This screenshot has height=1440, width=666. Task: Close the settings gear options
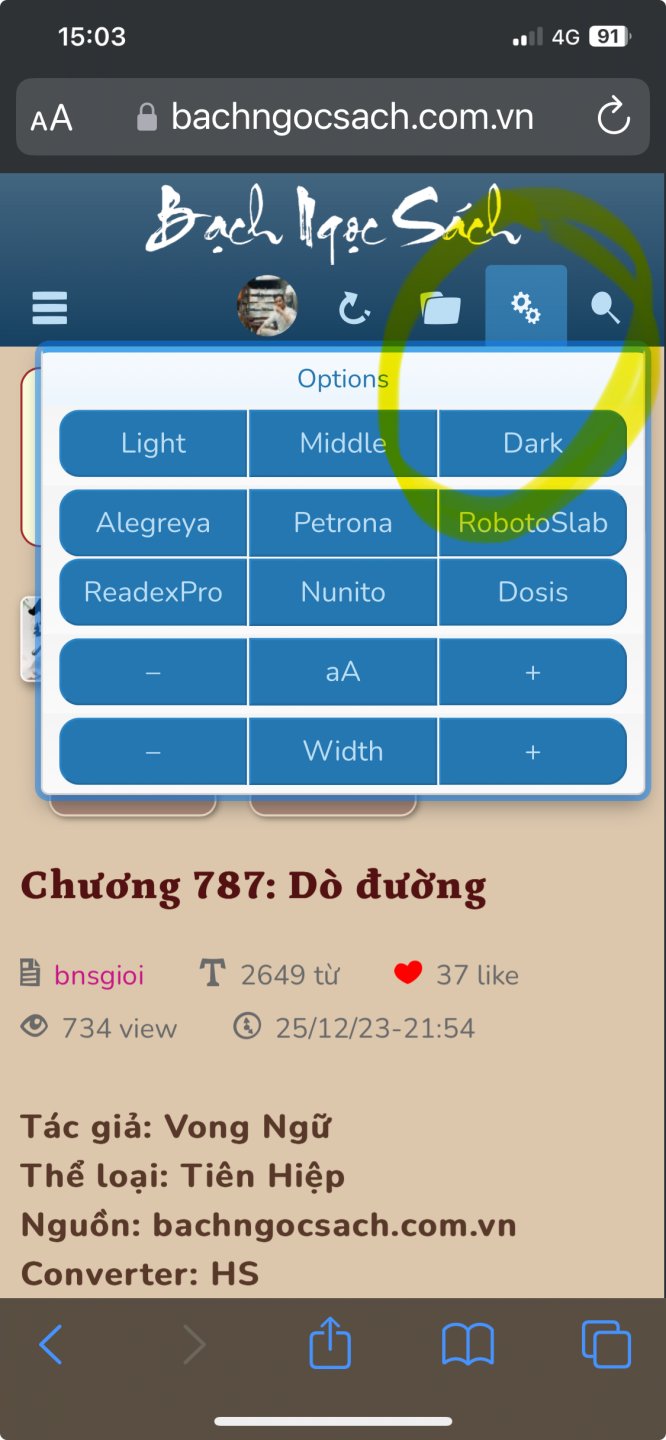click(x=526, y=307)
